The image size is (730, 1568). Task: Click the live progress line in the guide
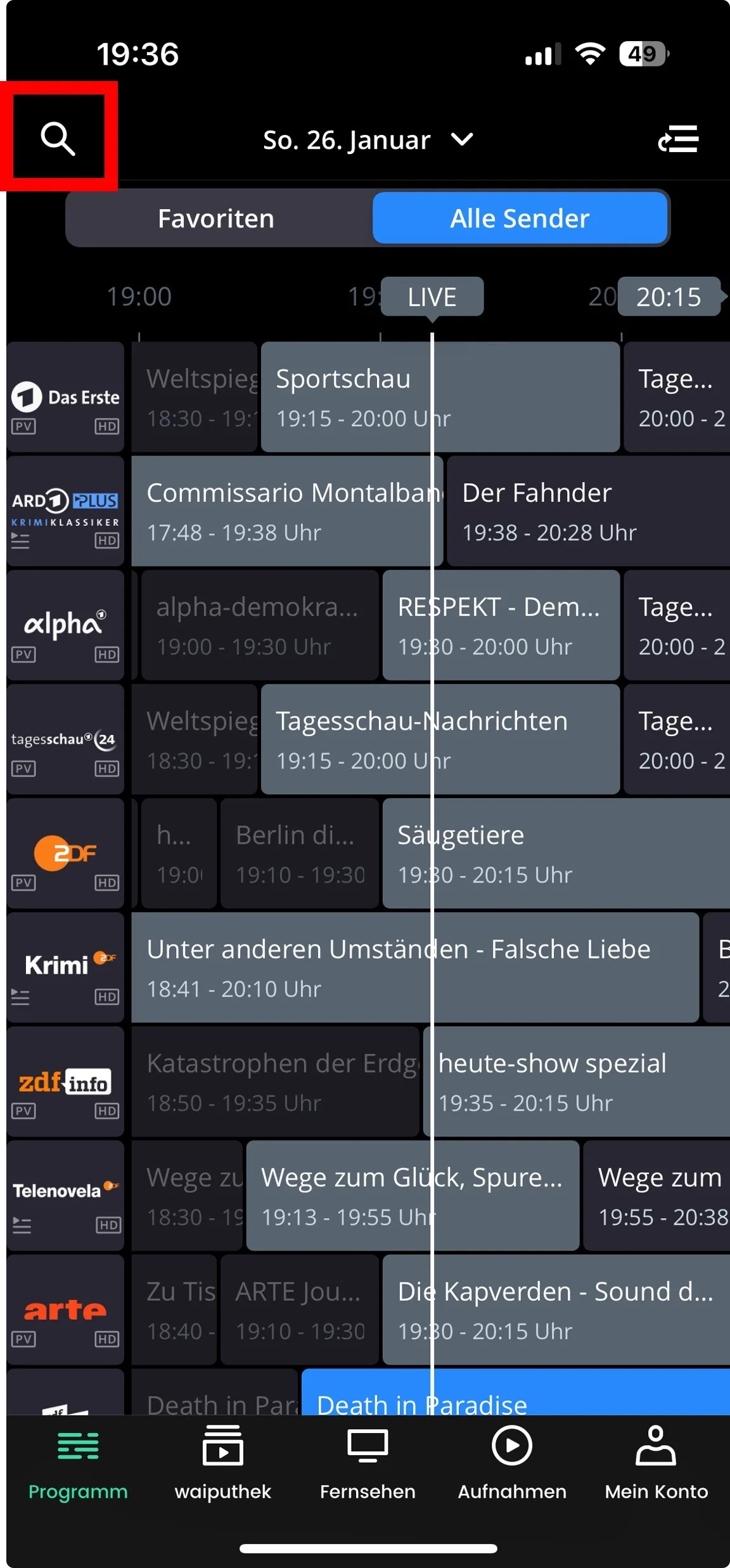pos(433,887)
